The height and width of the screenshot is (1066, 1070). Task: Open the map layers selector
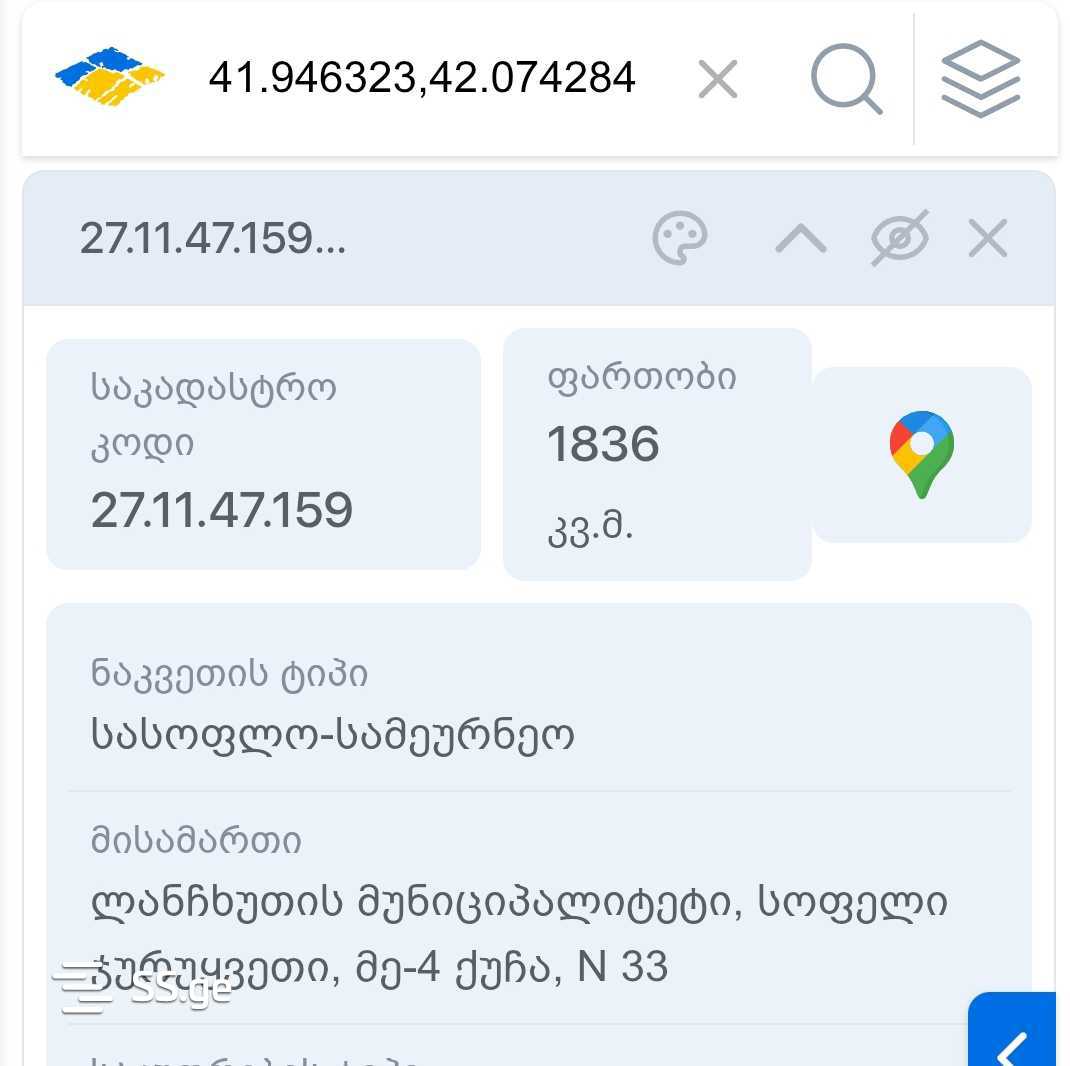(x=980, y=78)
